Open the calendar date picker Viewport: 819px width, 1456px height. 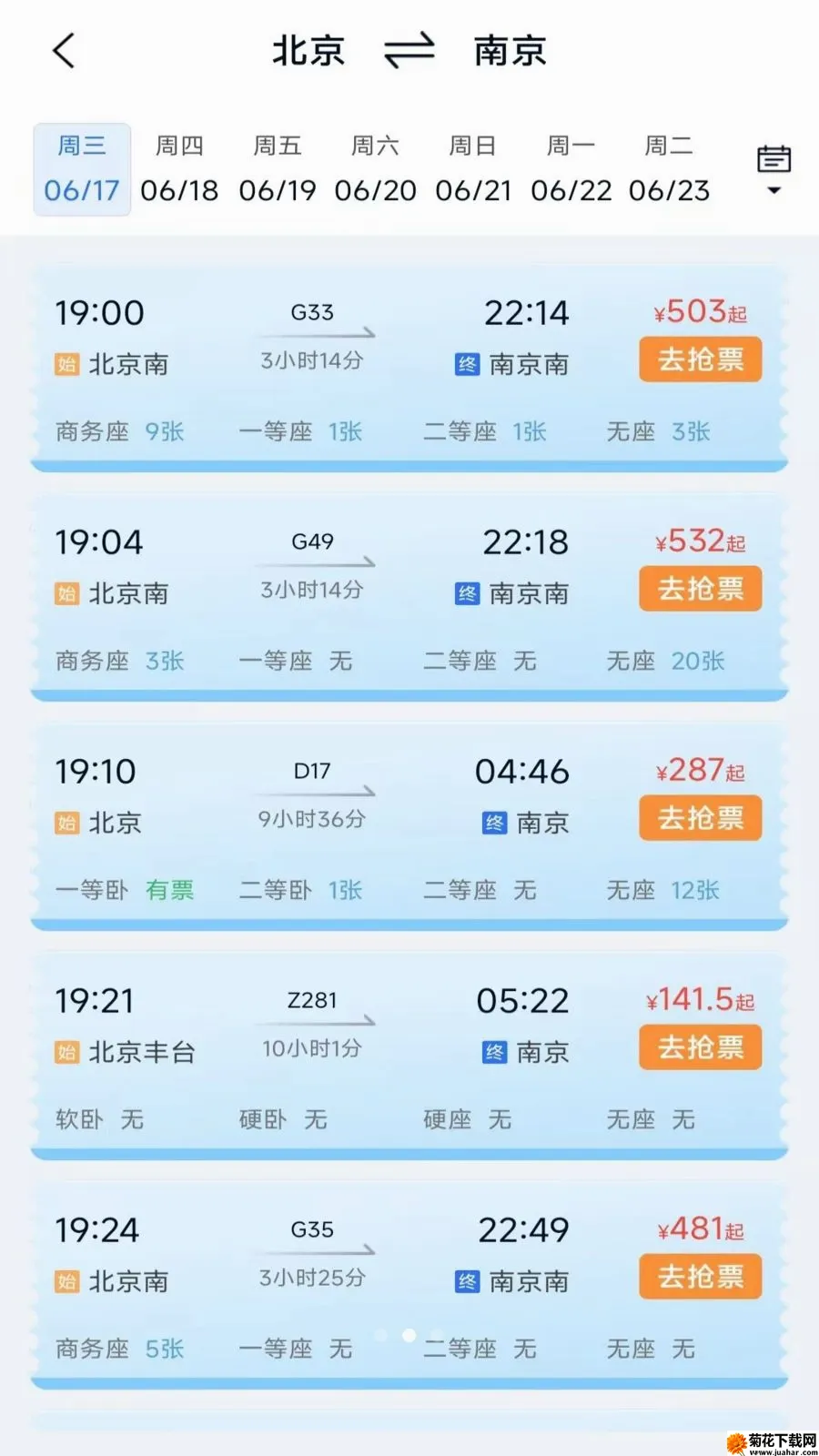coord(773,170)
